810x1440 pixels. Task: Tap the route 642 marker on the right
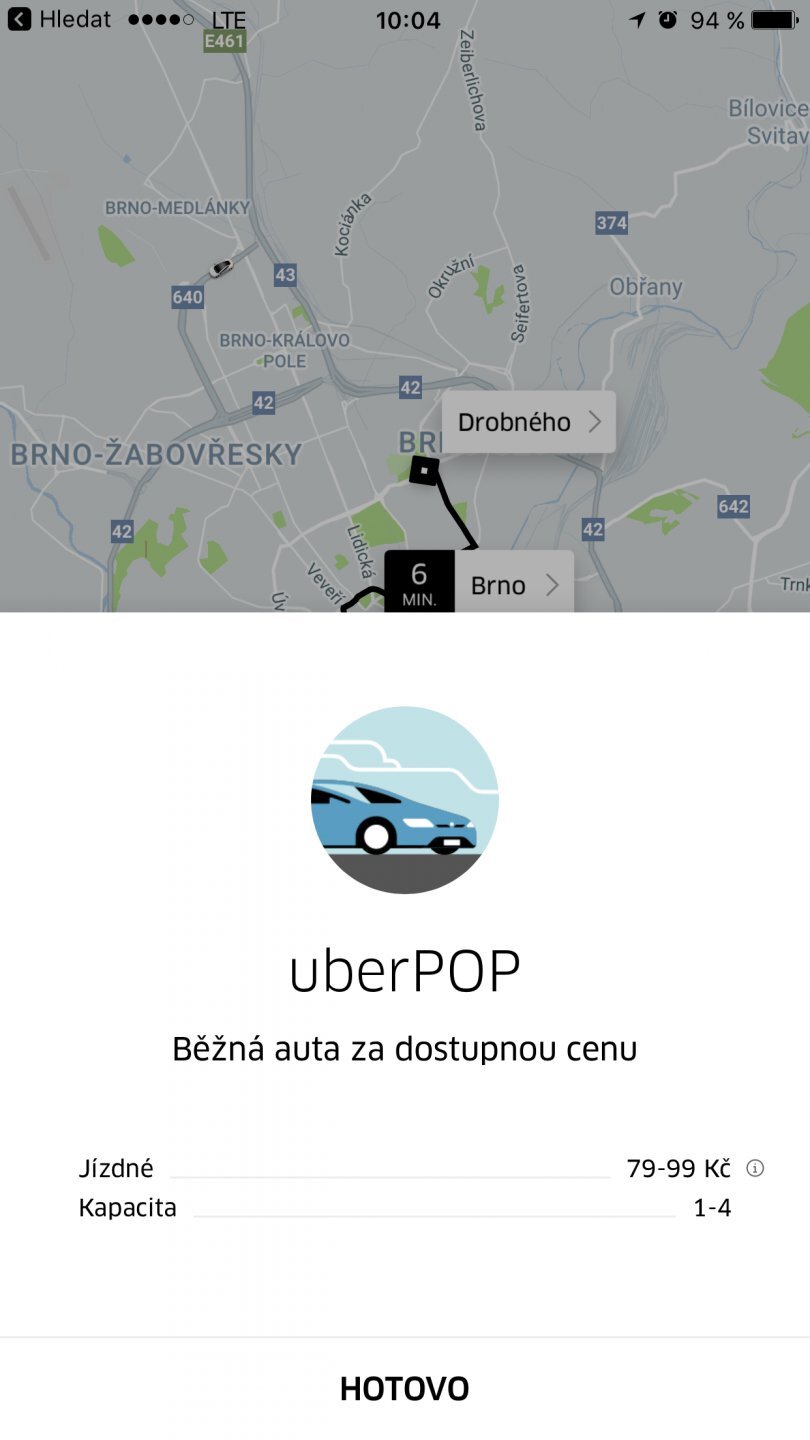point(733,506)
